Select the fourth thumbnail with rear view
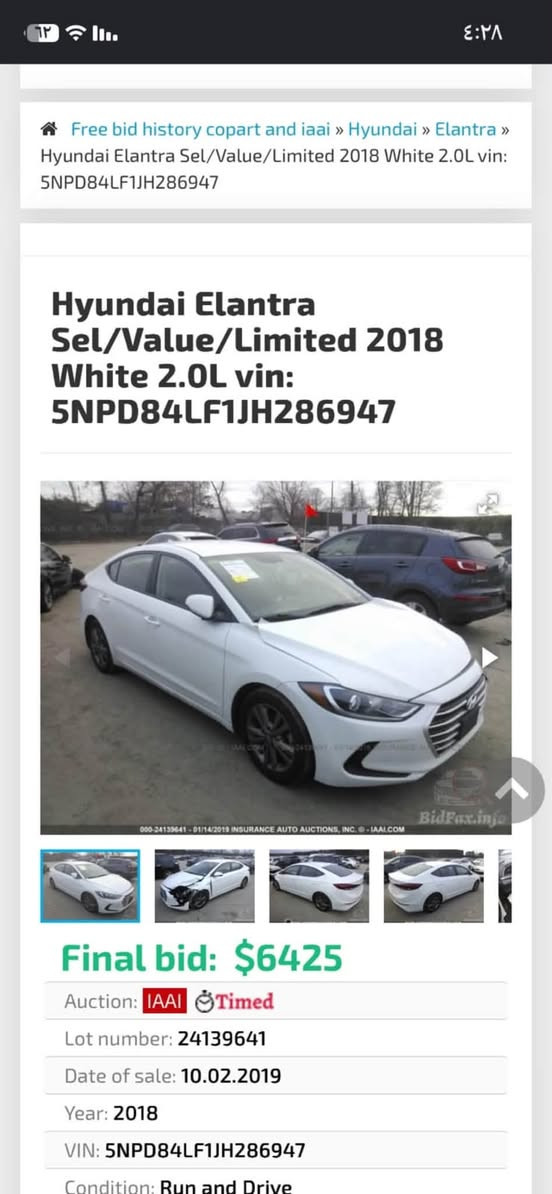 433,886
